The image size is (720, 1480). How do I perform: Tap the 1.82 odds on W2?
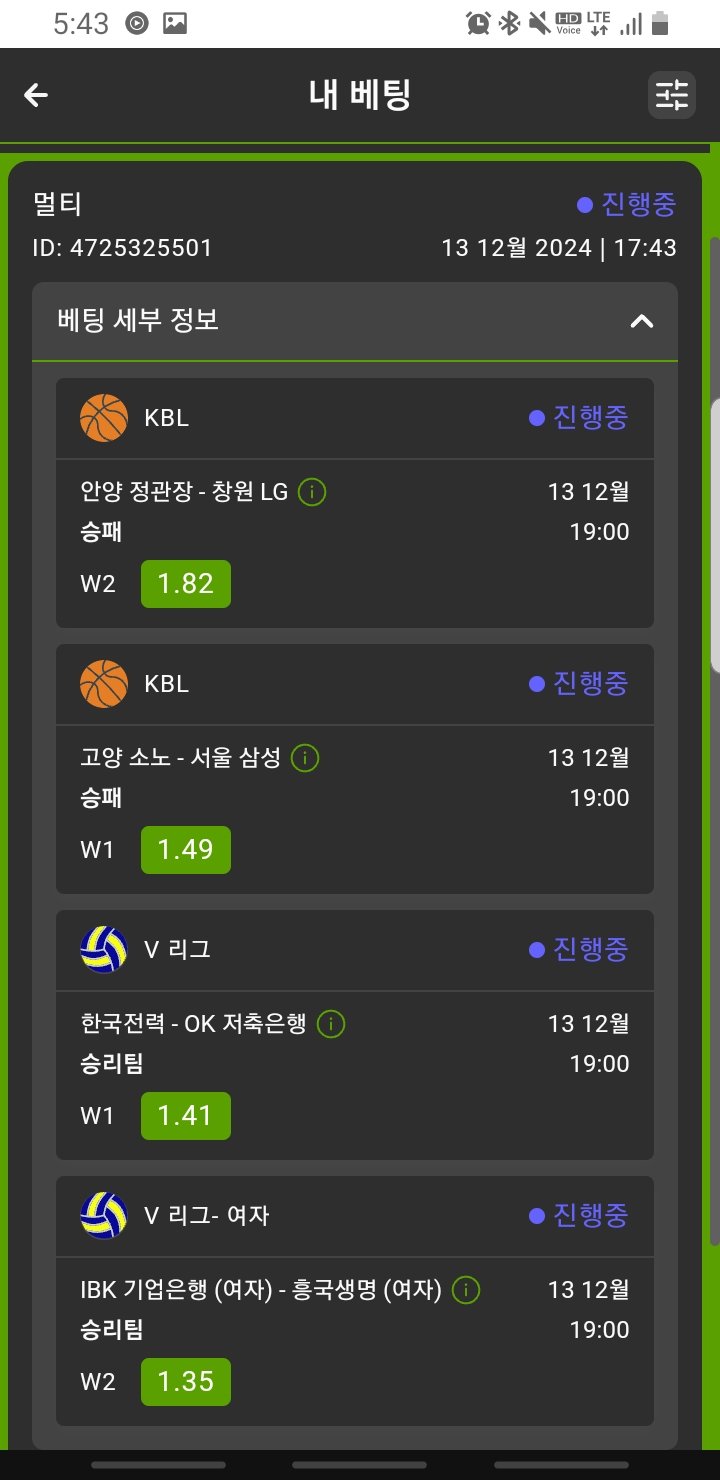186,584
